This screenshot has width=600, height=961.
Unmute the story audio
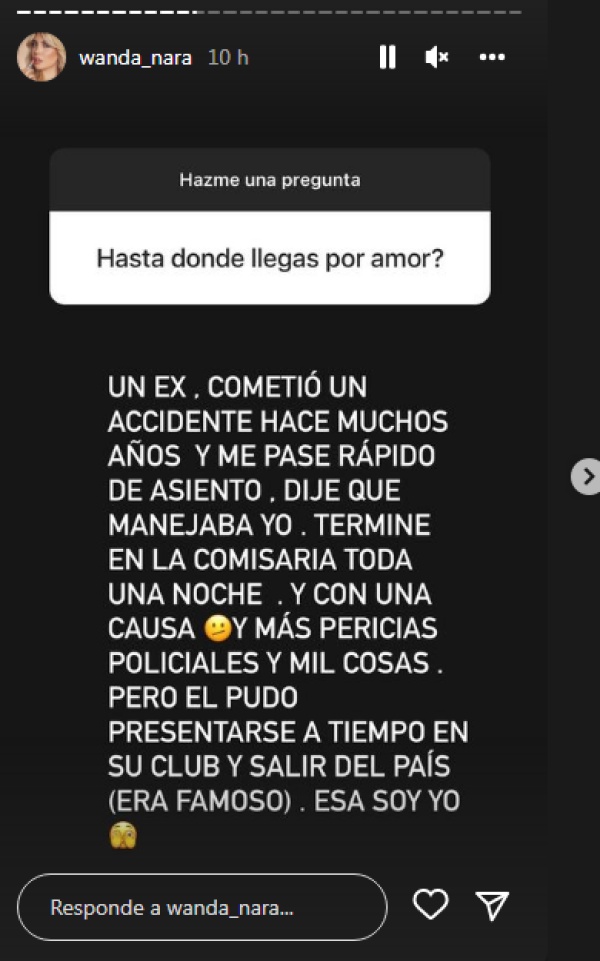click(x=437, y=58)
